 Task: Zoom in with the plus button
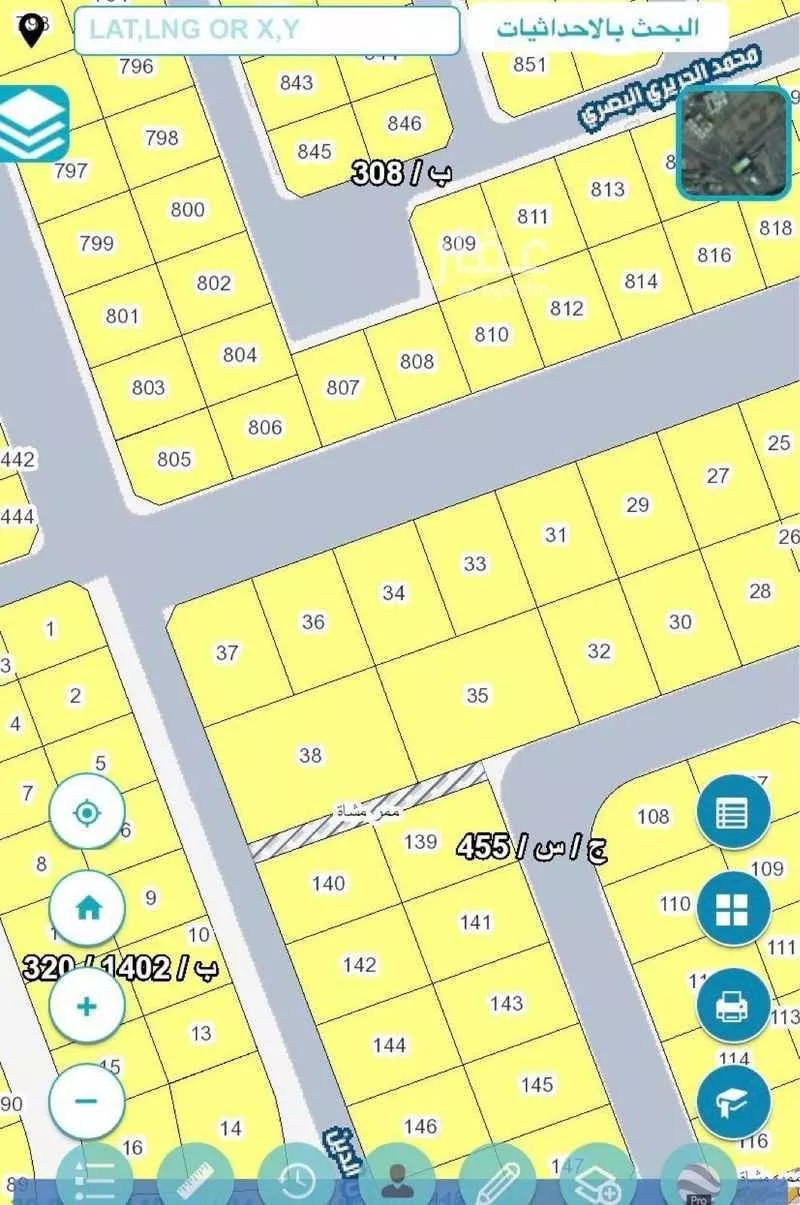tap(87, 1005)
